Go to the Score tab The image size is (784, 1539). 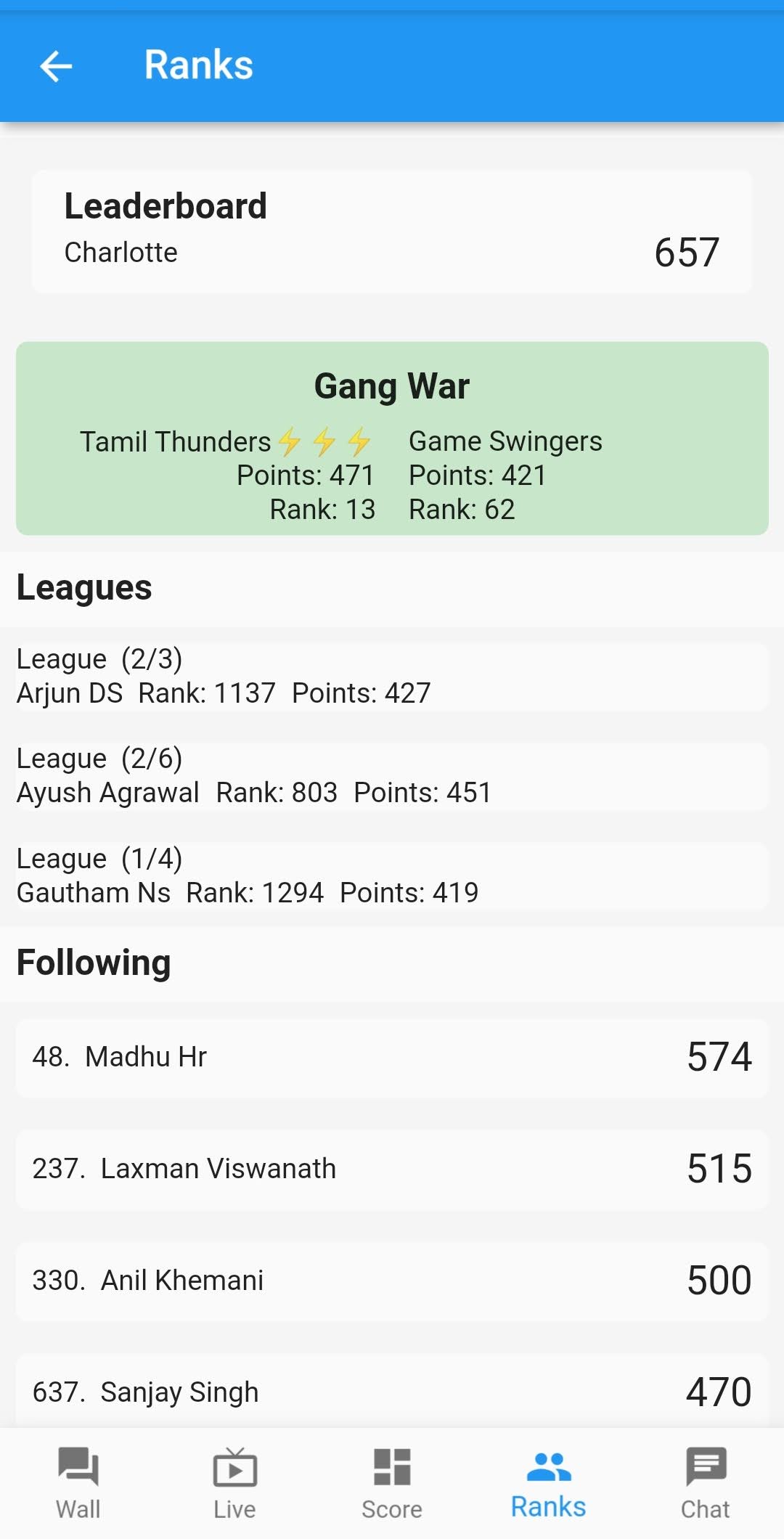392,1482
